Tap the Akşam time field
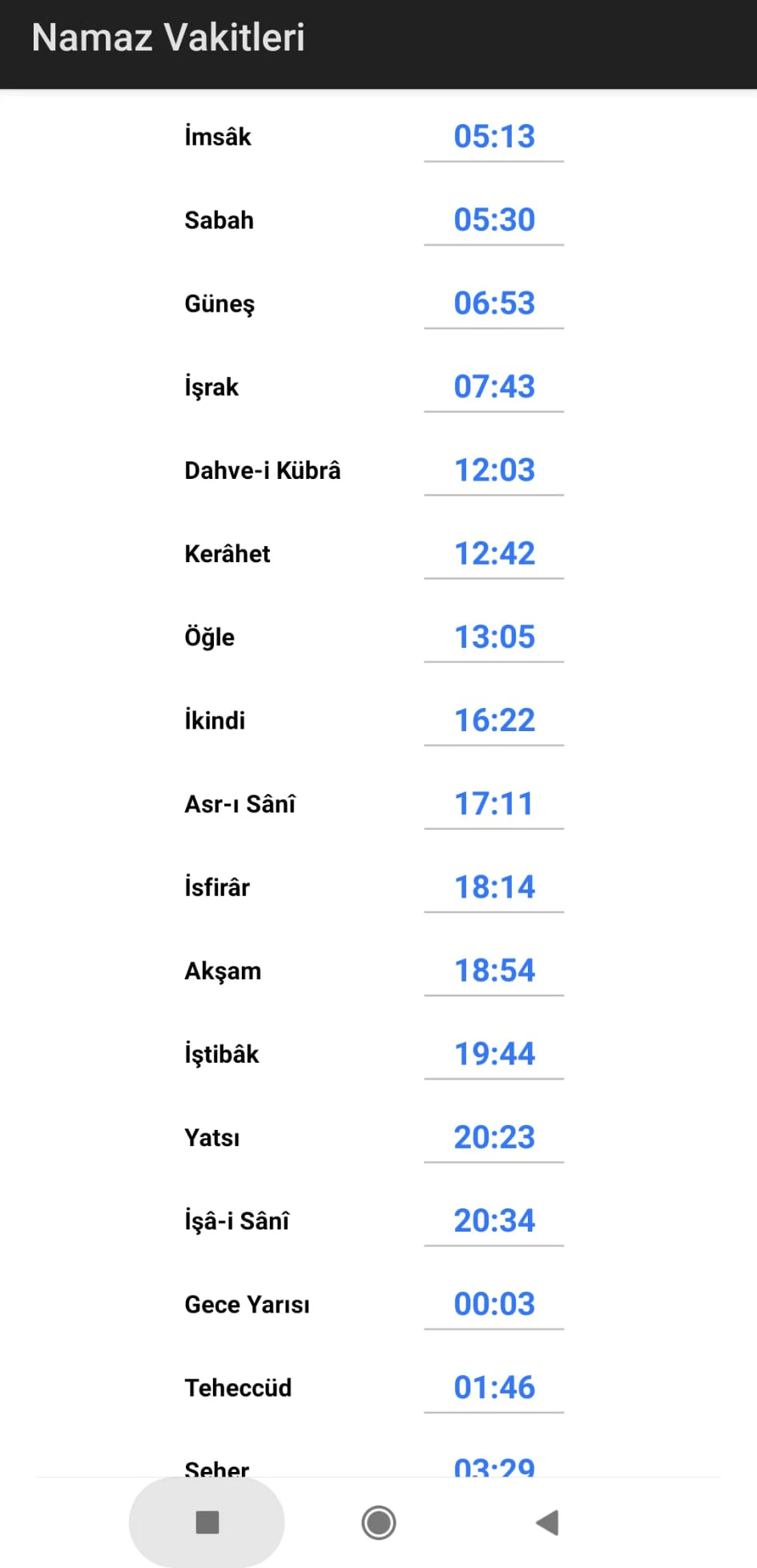Image resolution: width=757 pixels, height=1568 pixels. click(494, 970)
